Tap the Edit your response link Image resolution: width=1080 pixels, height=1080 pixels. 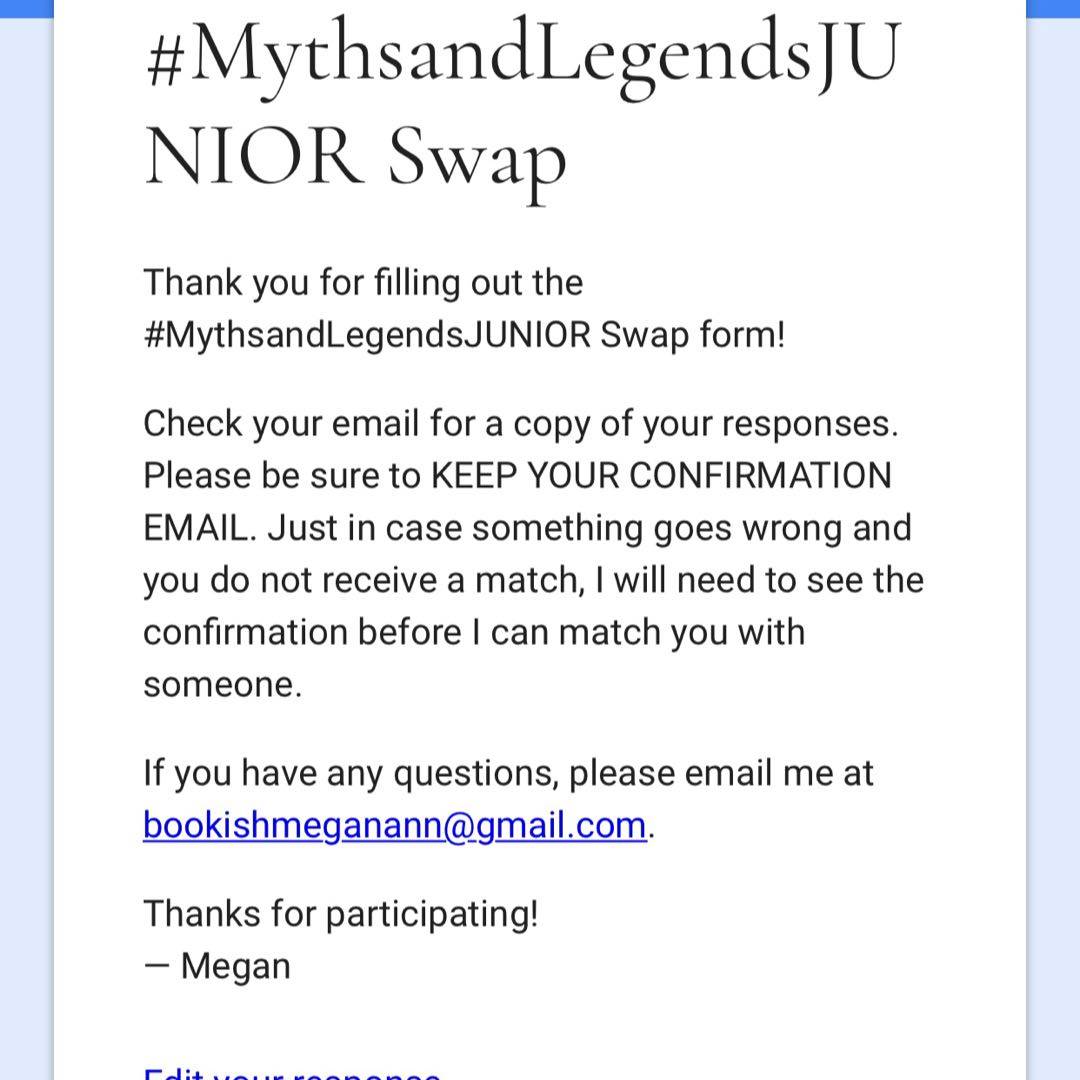(x=292, y=1072)
